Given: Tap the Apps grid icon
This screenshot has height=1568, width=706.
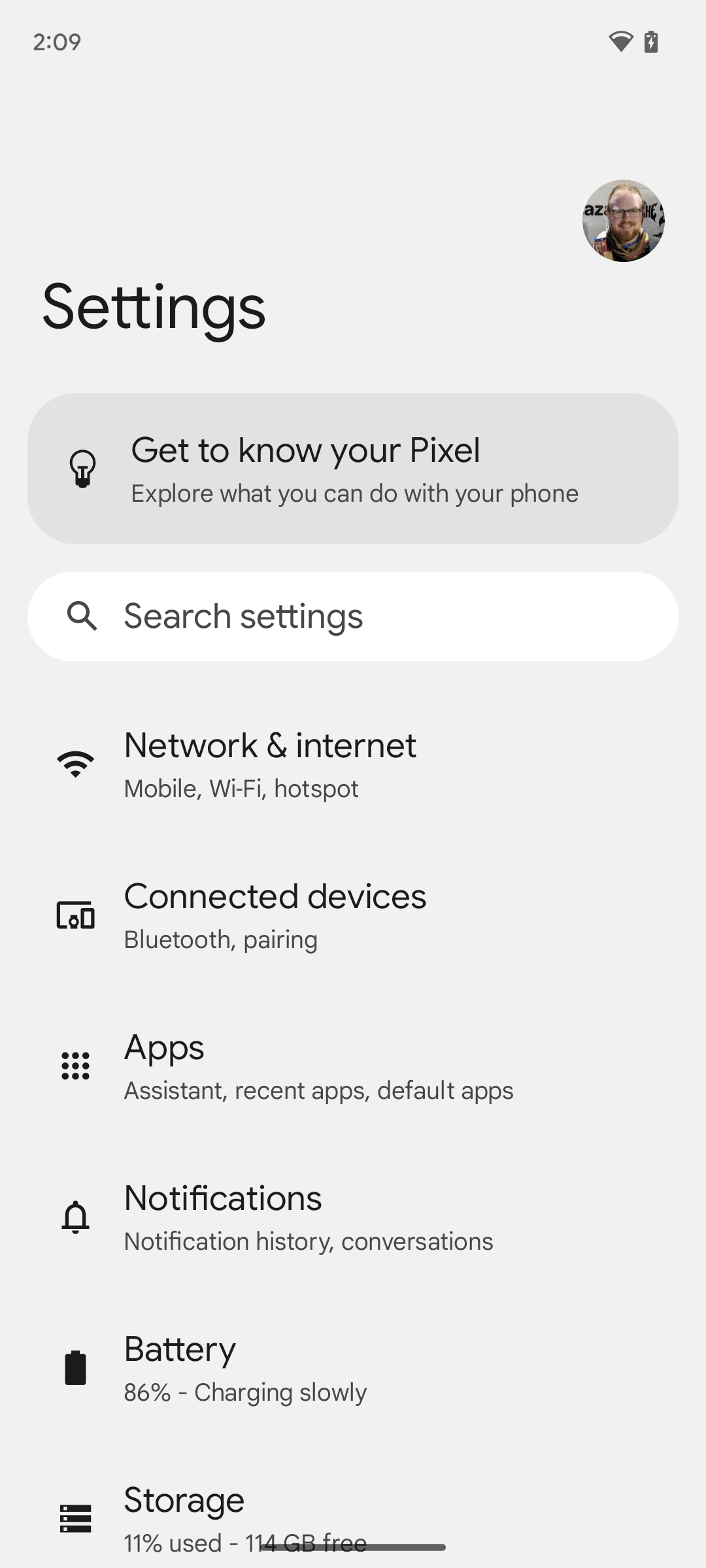Looking at the screenshot, I should point(75,1065).
